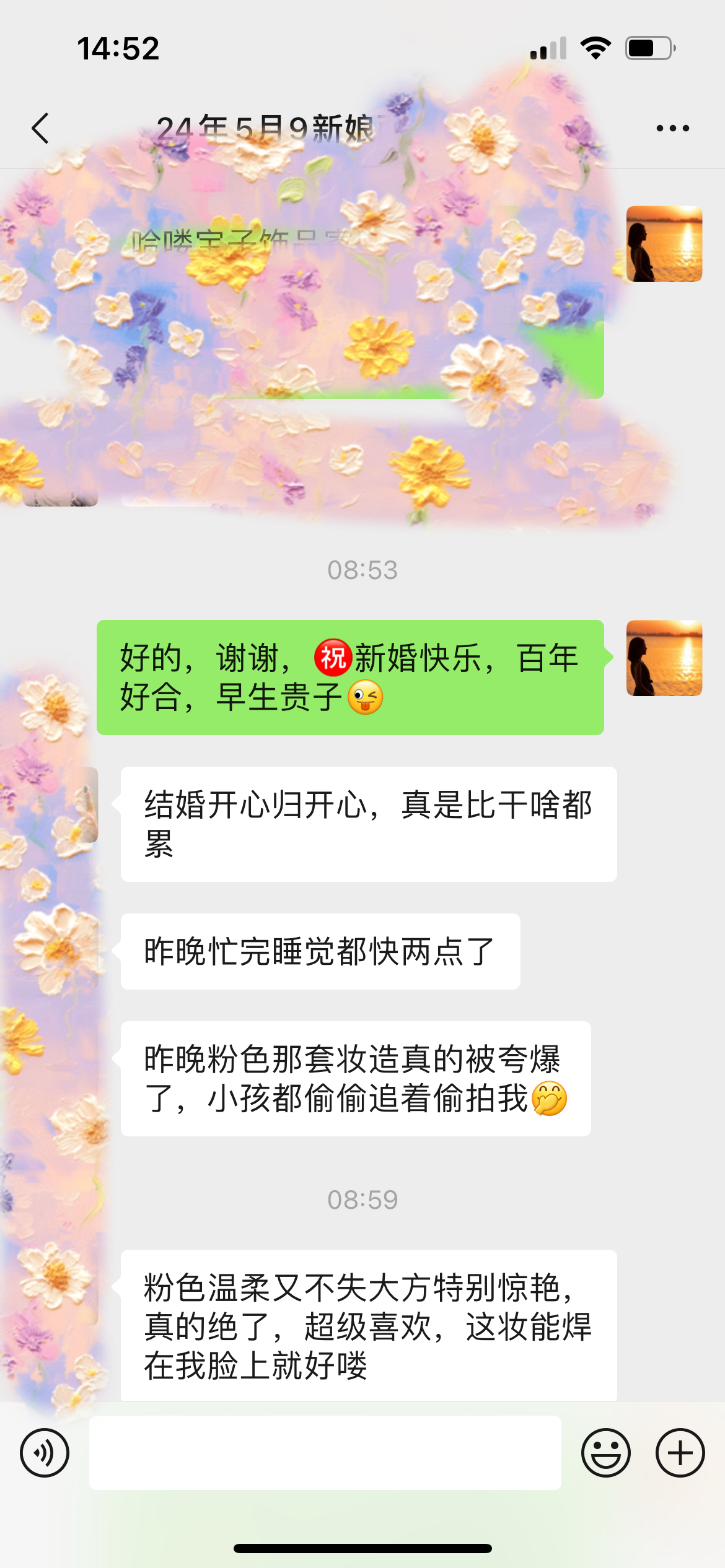Switch to voice message input
This screenshot has width=725, height=1568.
(45, 1453)
